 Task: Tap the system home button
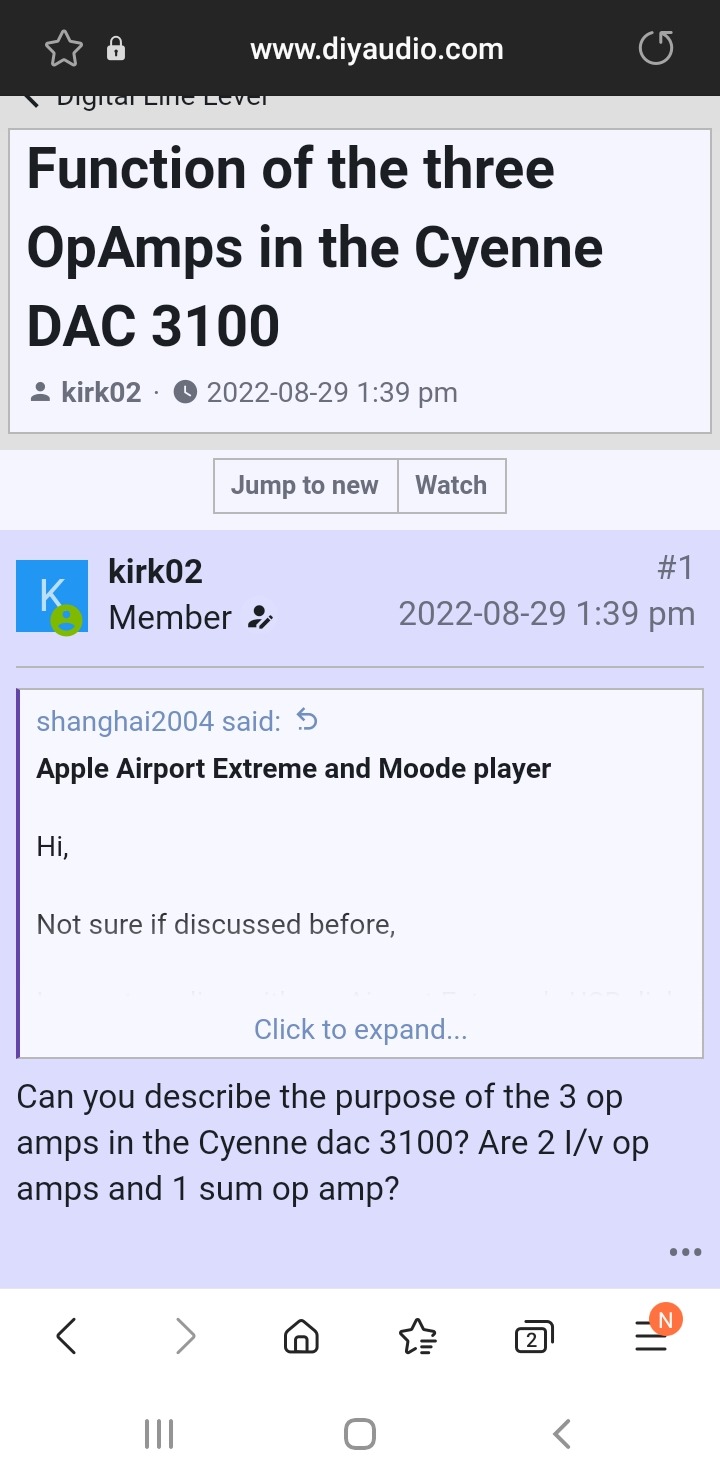(x=360, y=1434)
